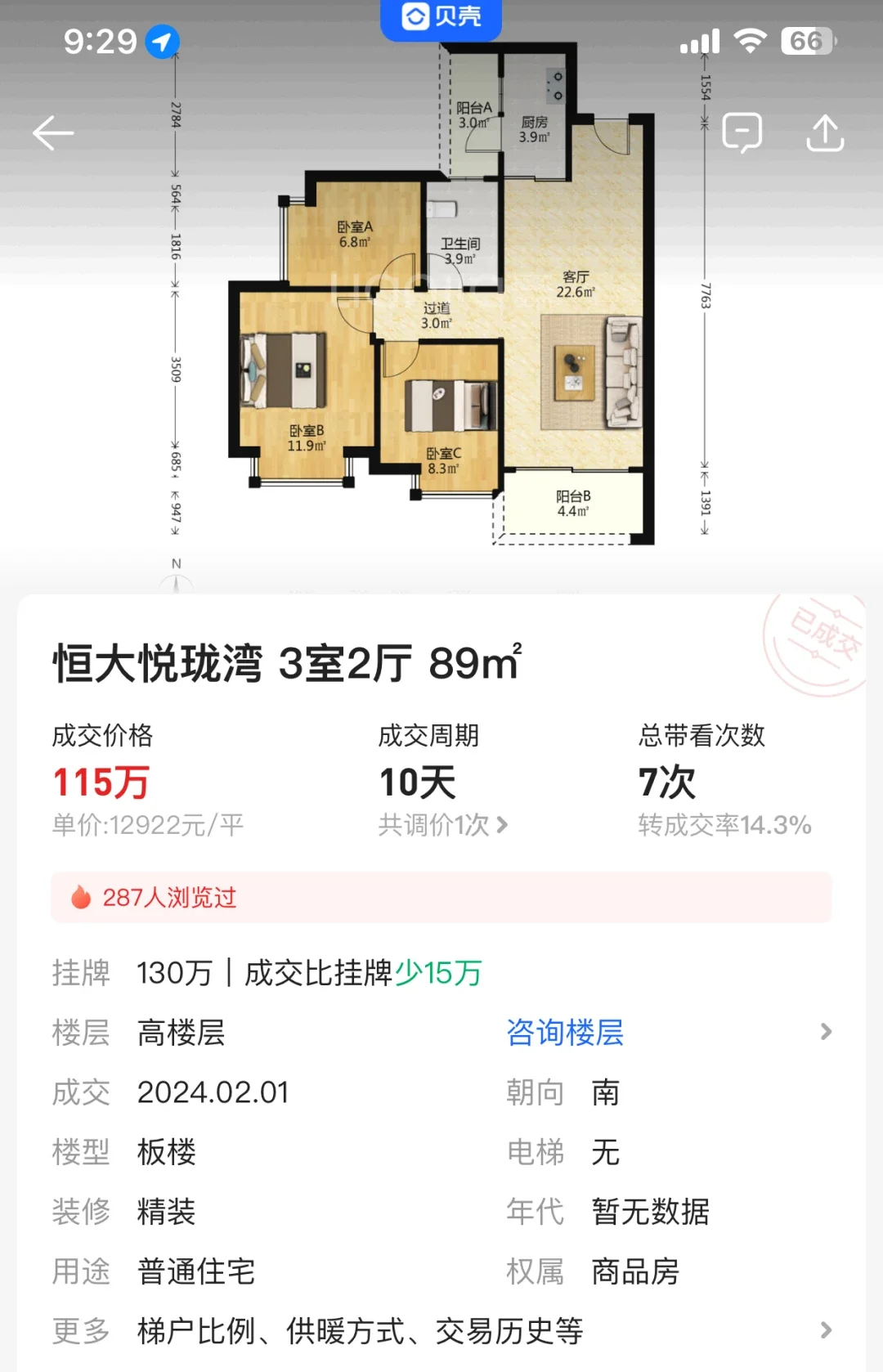
Task: Tap the feedback comment icon top right
Action: [x=742, y=131]
